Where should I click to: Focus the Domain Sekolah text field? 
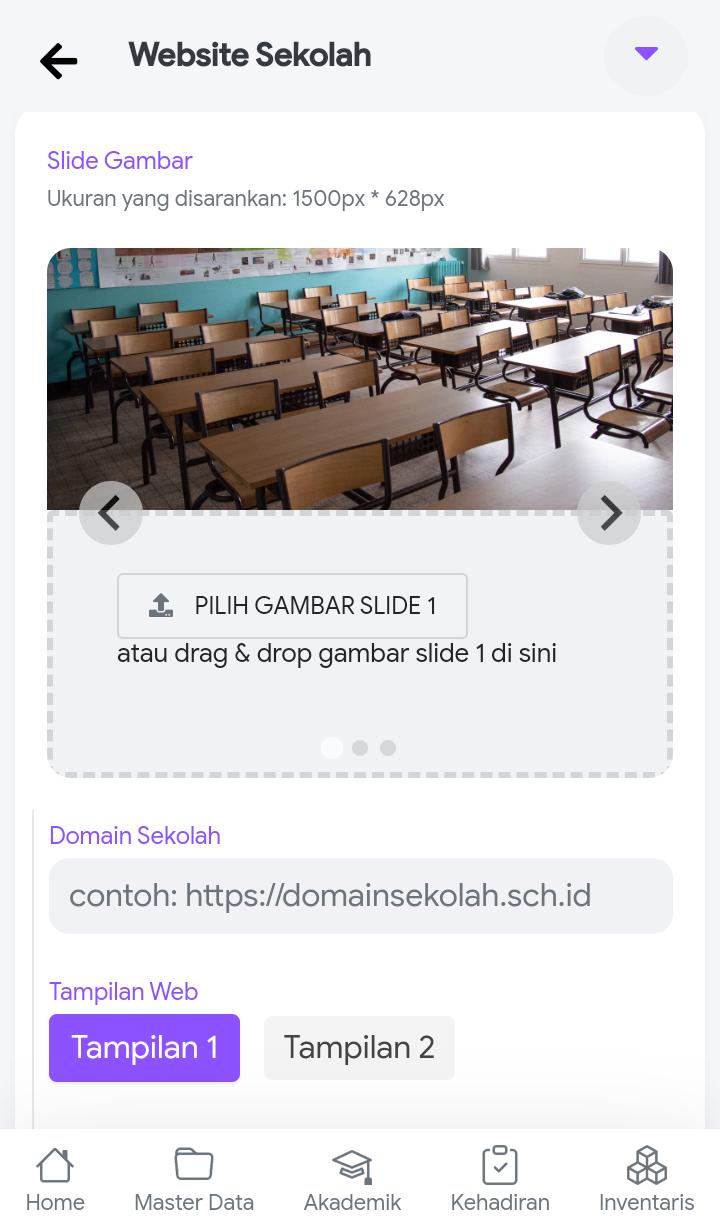pyautogui.click(x=360, y=896)
